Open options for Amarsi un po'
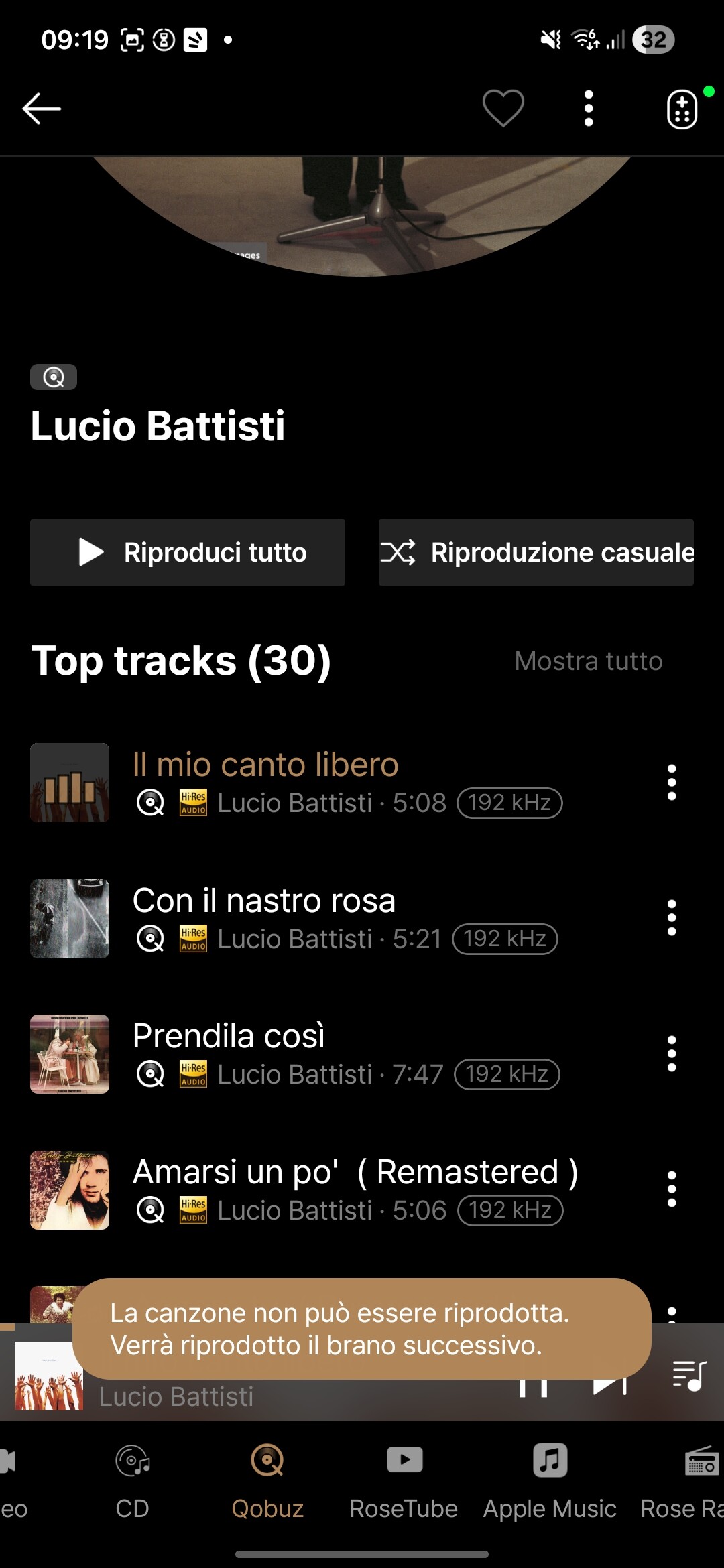This screenshot has width=724, height=1568. point(672,1189)
